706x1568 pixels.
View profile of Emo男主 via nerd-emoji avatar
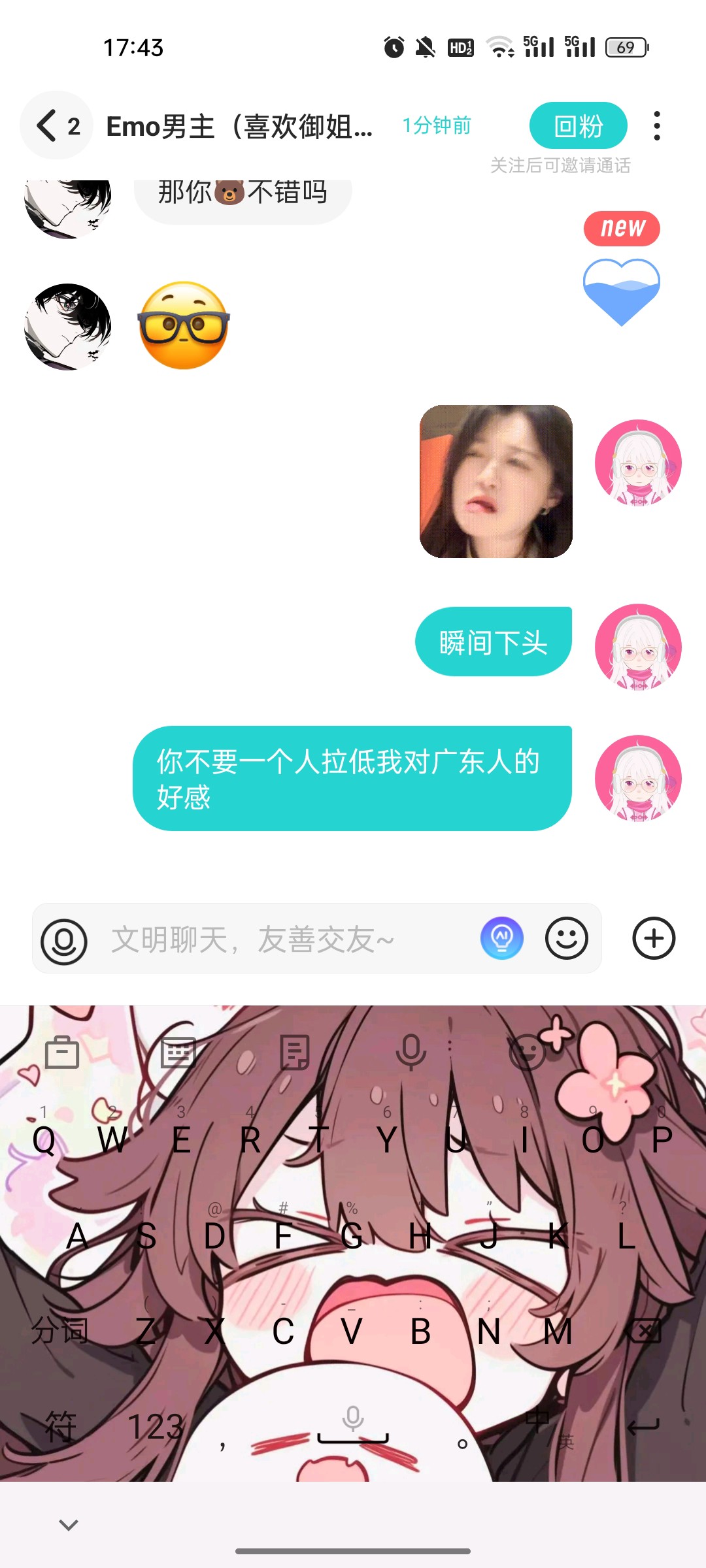tap(68, 327)
